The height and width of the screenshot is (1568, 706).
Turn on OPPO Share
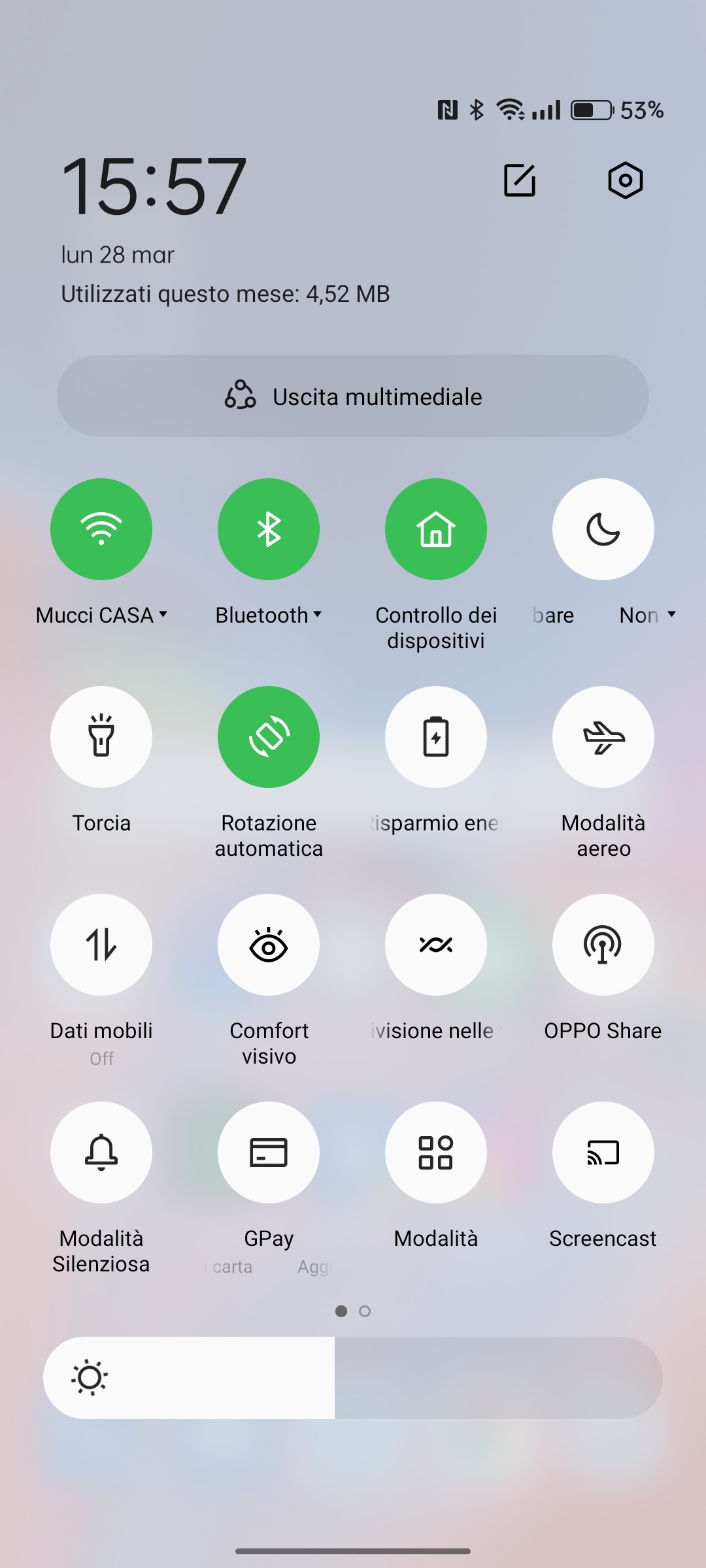(x=603, y=945)
